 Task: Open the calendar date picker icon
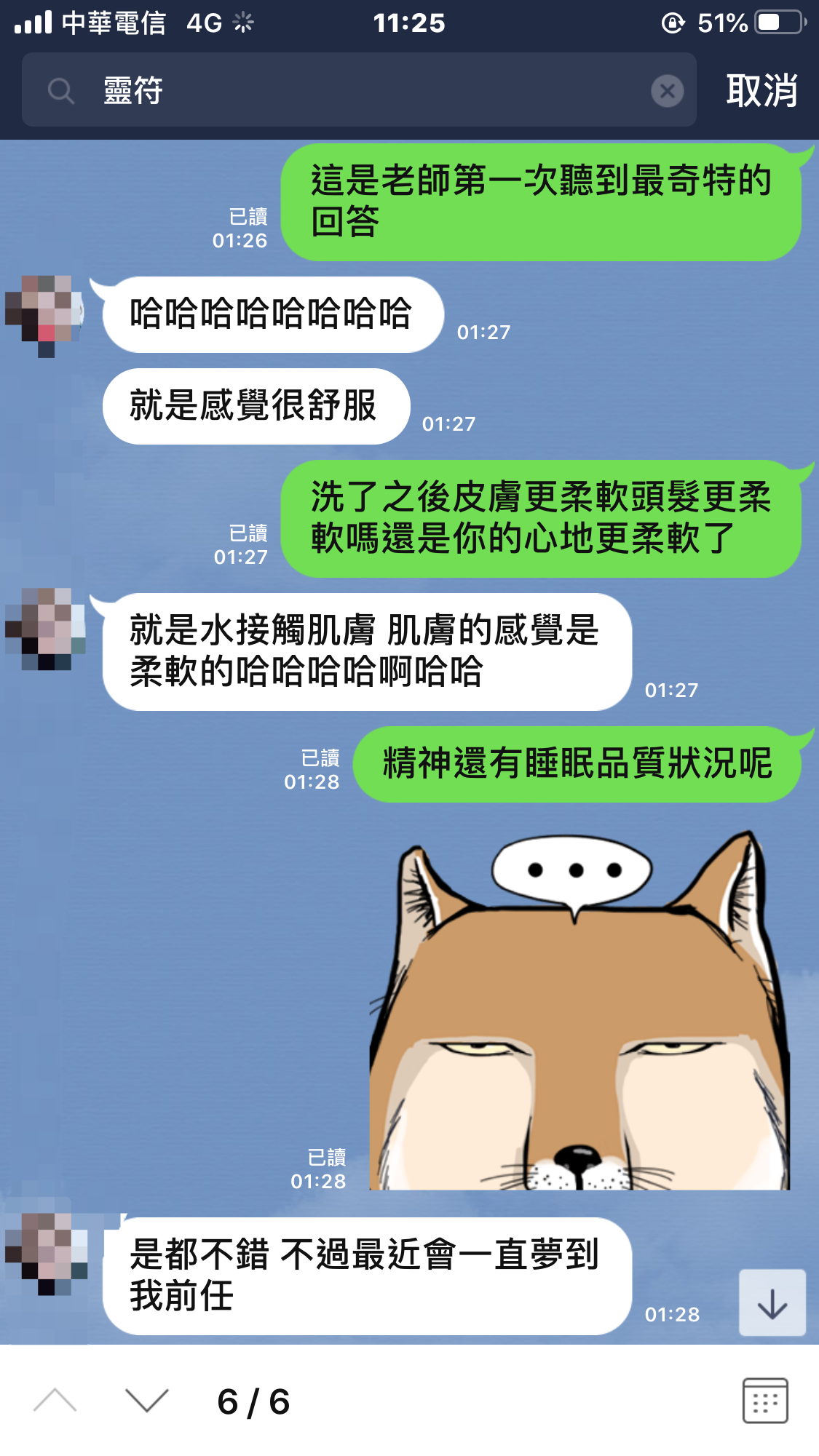[764, 1401]
